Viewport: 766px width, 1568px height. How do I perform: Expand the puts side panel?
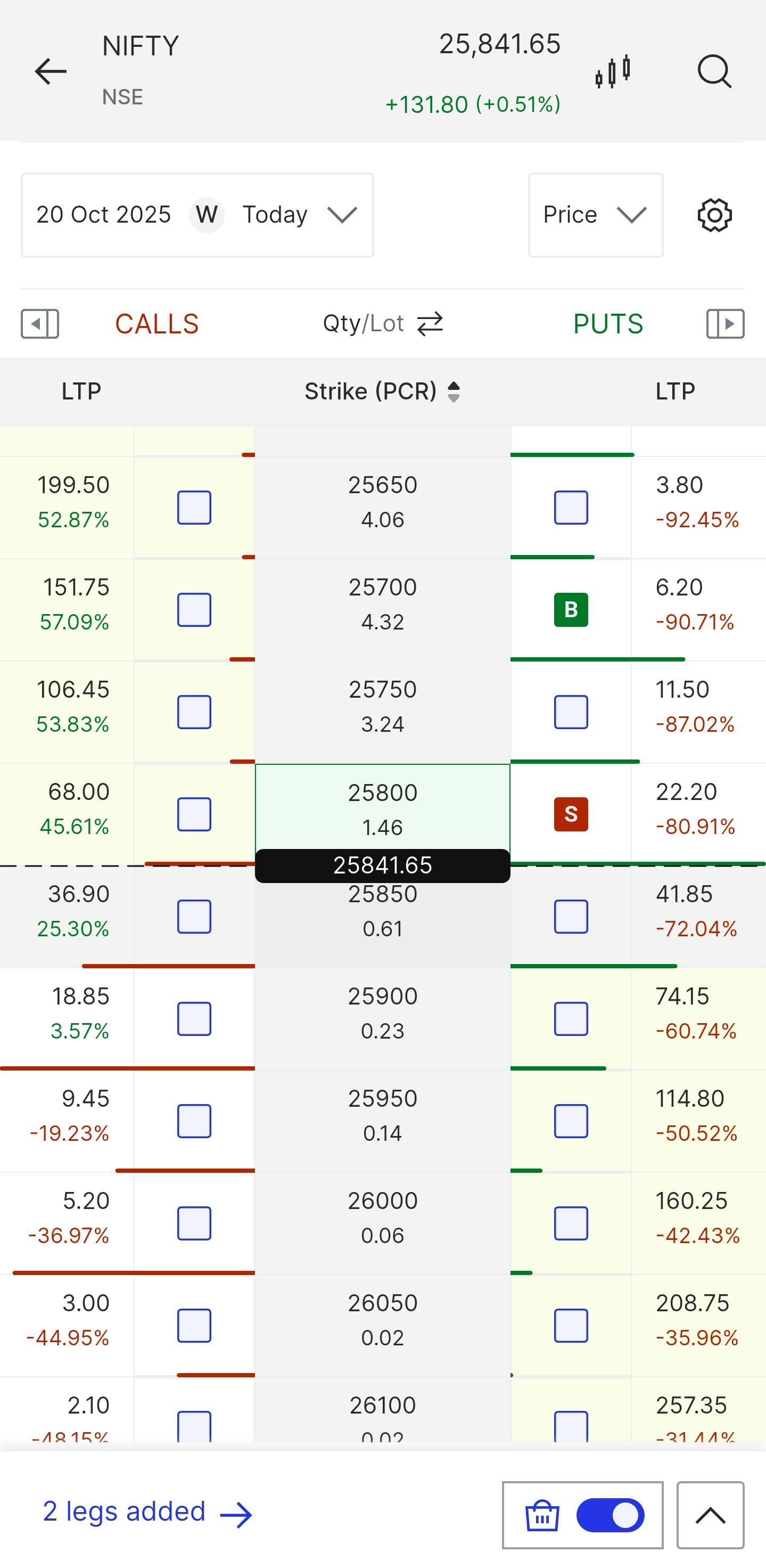[724, 324]
